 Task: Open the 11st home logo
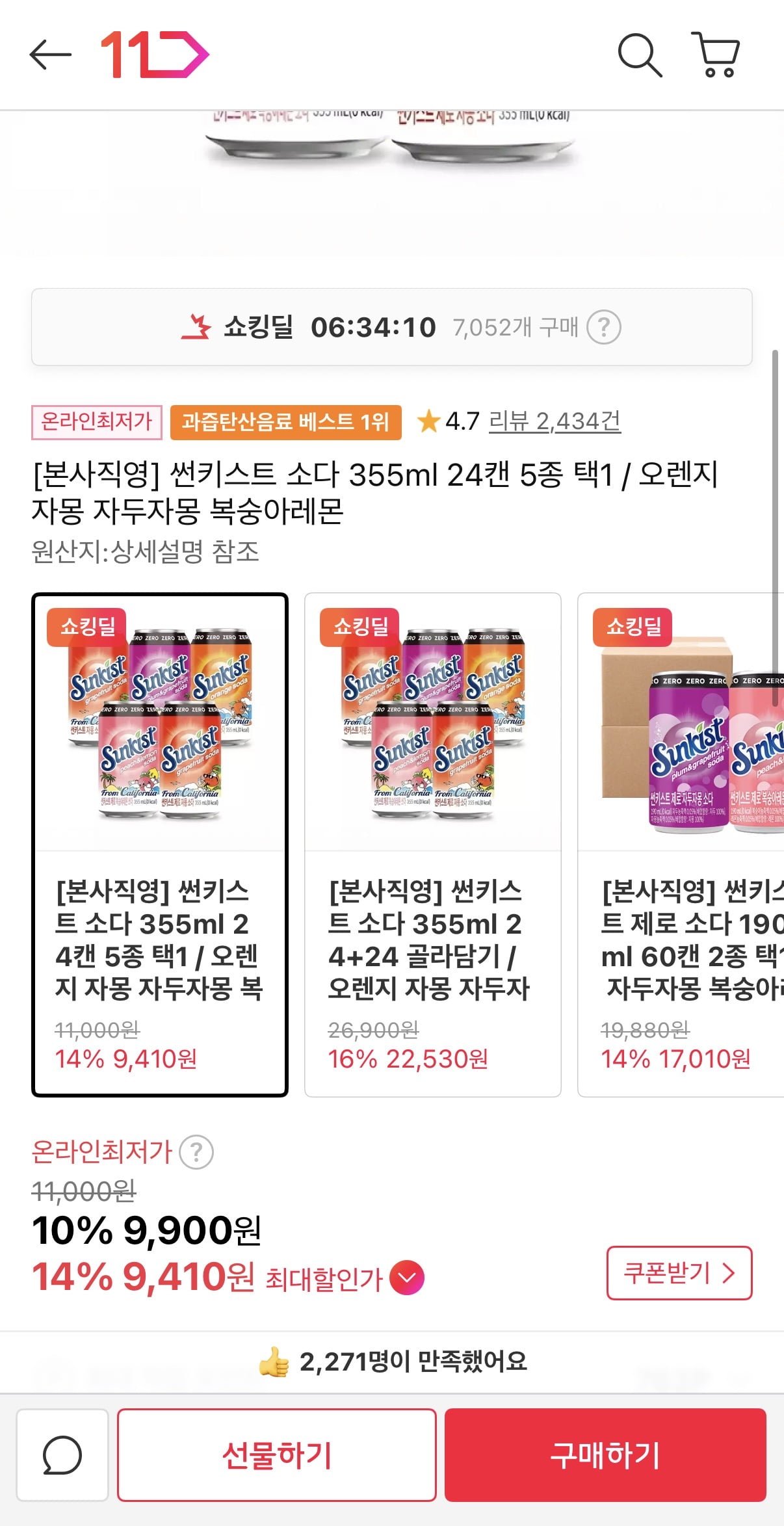(155, 55)
